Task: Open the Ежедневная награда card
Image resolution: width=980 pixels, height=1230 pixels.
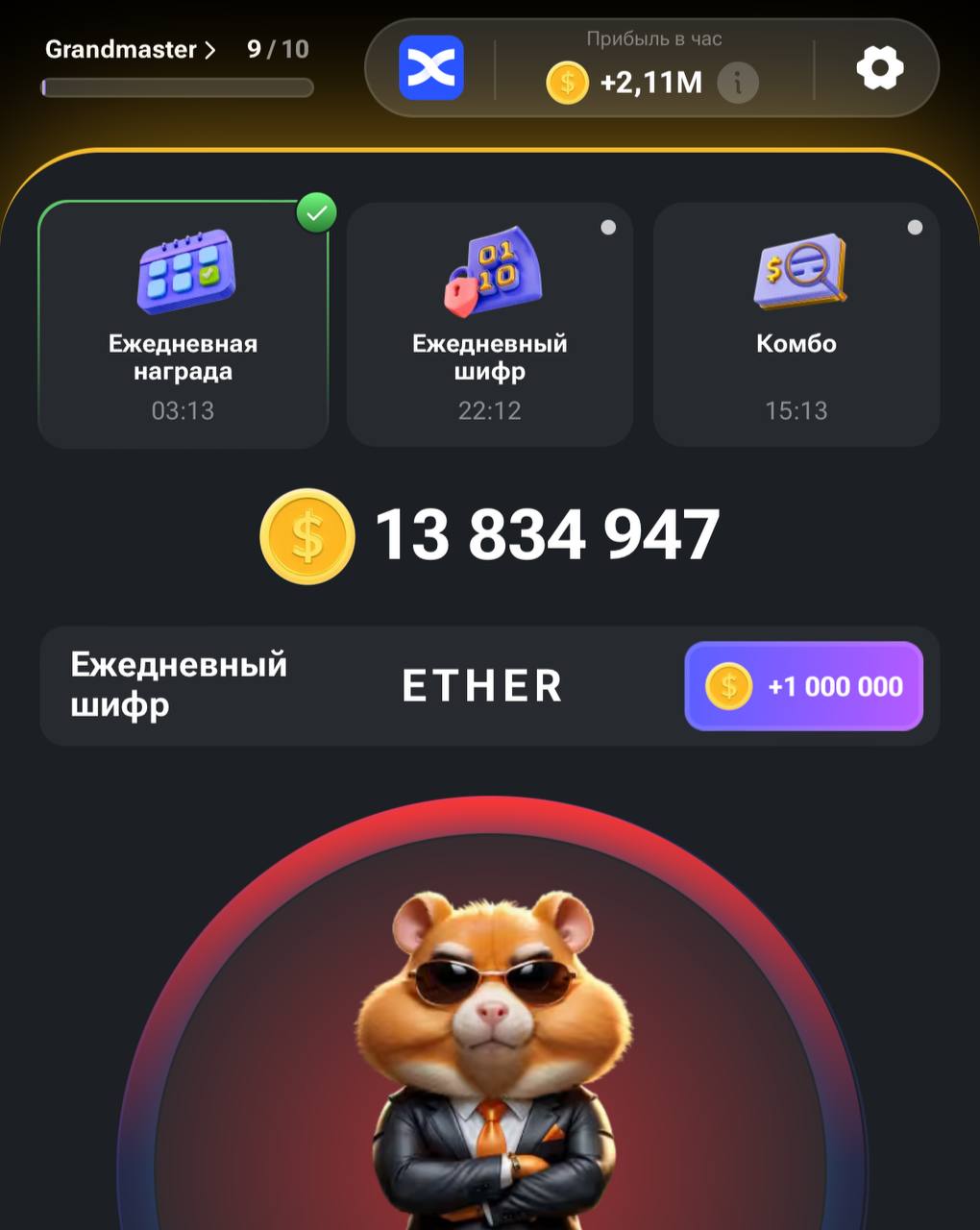Action: pos(183,325)
